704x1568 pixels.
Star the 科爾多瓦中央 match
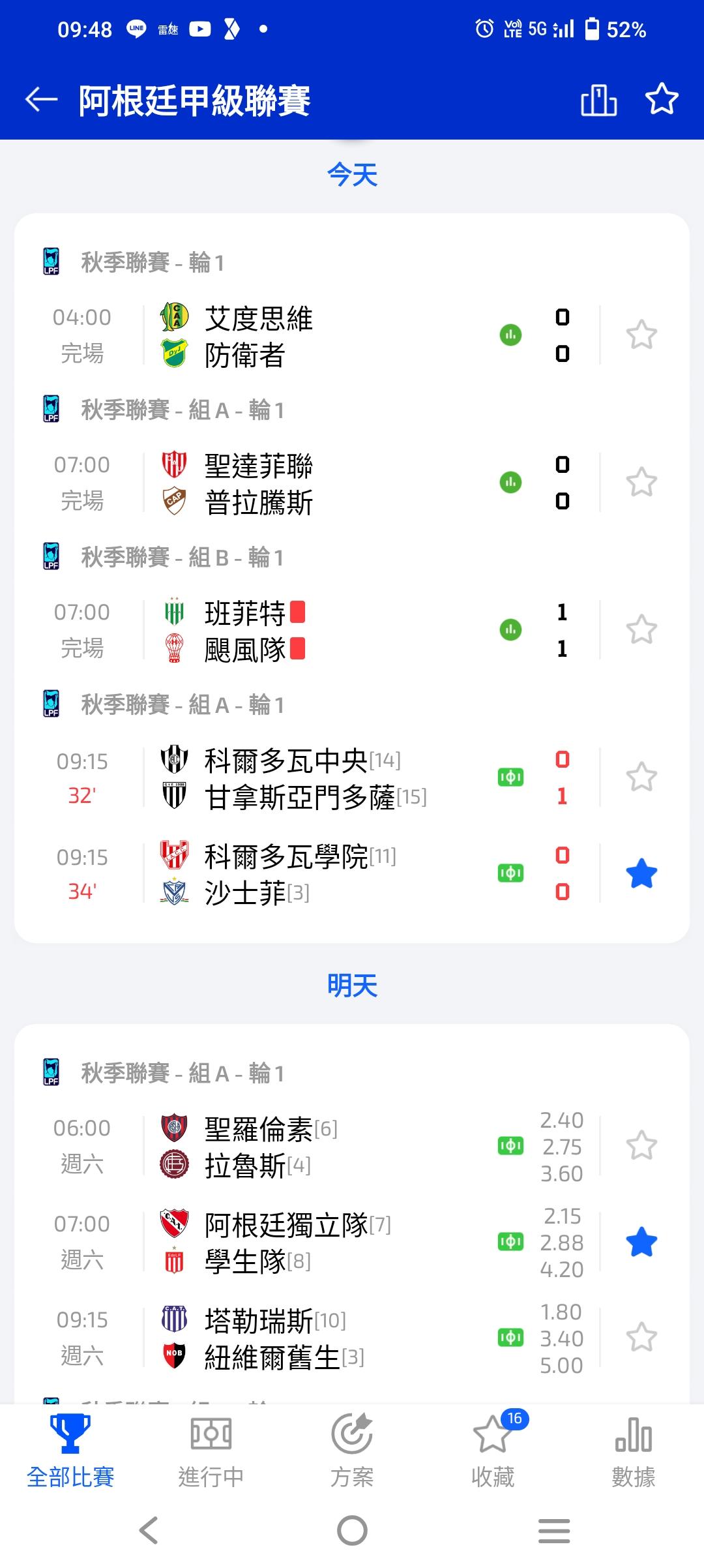pos(641,777)
